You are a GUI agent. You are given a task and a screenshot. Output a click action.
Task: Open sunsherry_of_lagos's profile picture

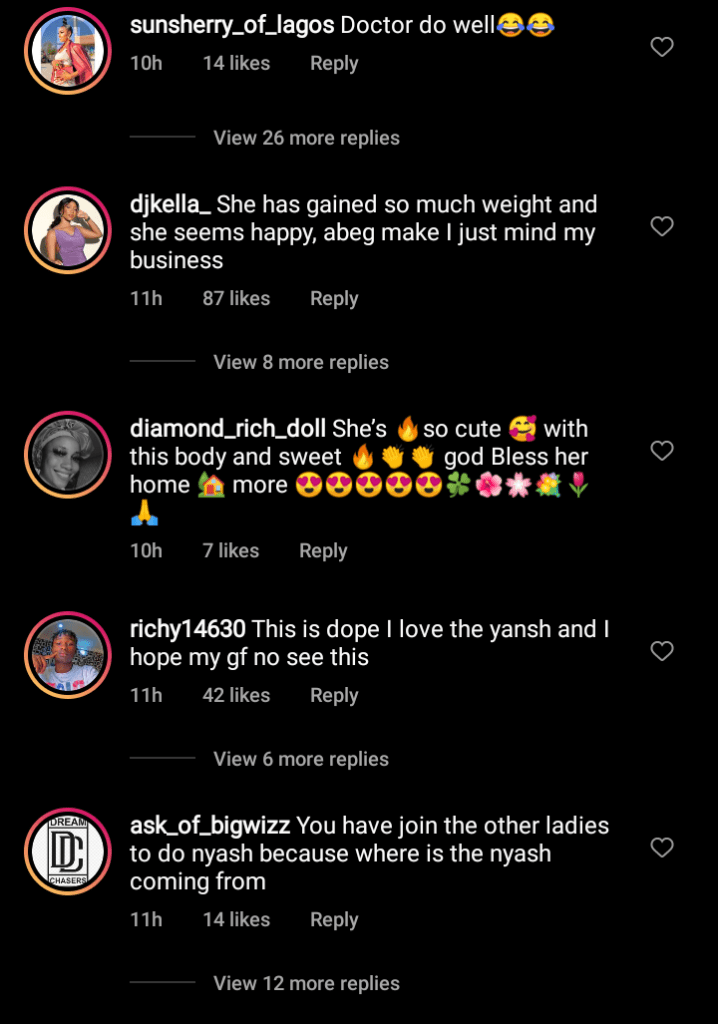(x=68, y=49)
